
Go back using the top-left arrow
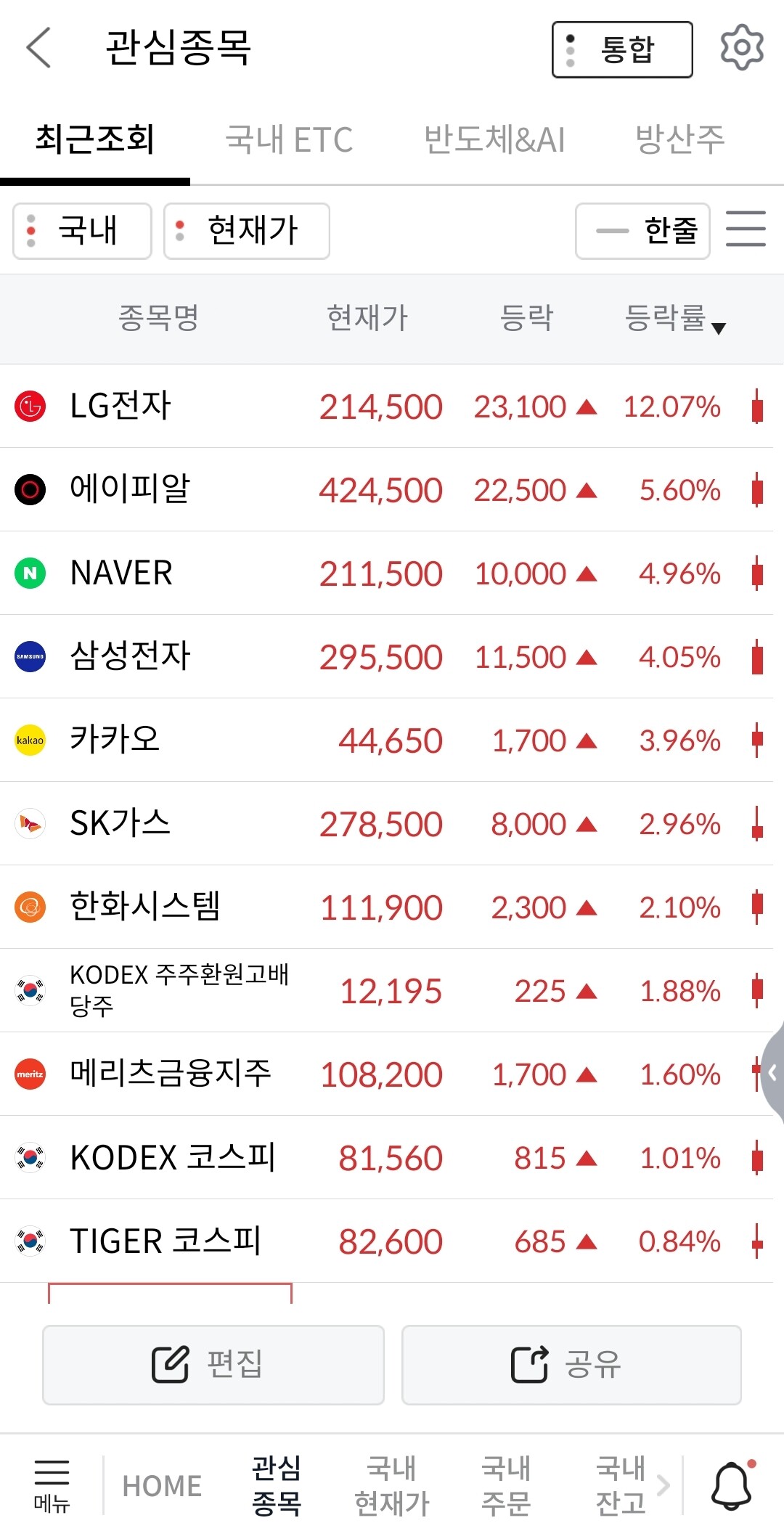(x=39, y=48)
